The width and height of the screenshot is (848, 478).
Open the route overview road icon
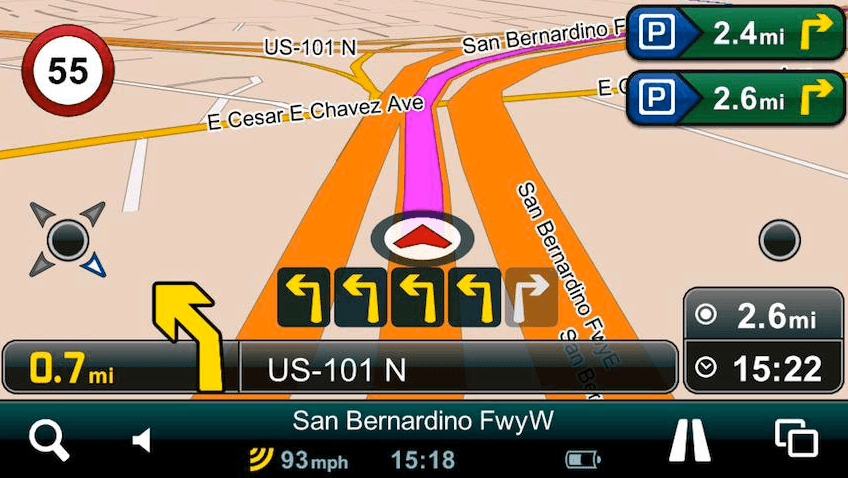[691, 438]
